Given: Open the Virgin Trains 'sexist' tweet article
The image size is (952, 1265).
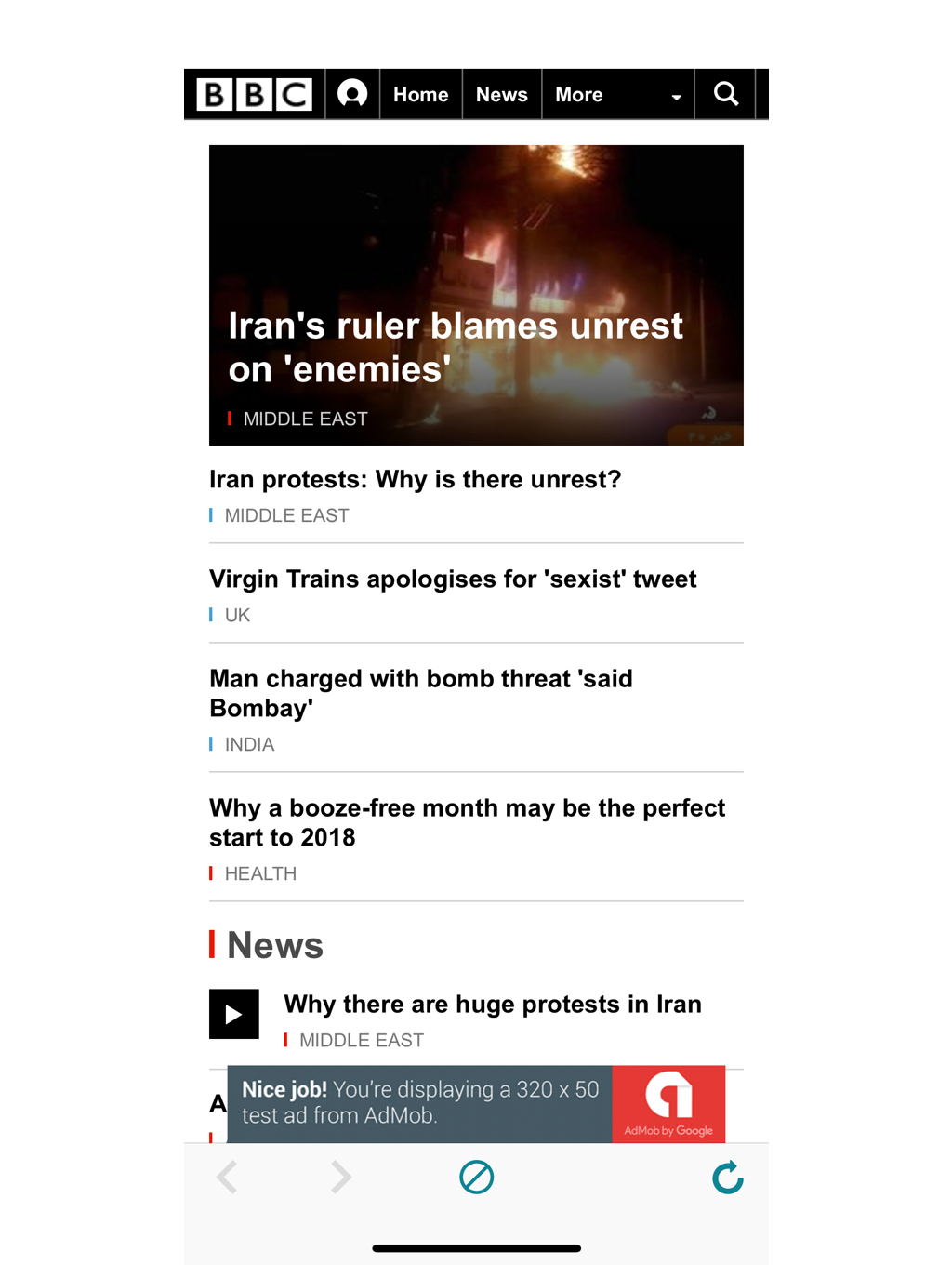Looking at the screenshot, I should pyautogui.click(x=453, y=579).
